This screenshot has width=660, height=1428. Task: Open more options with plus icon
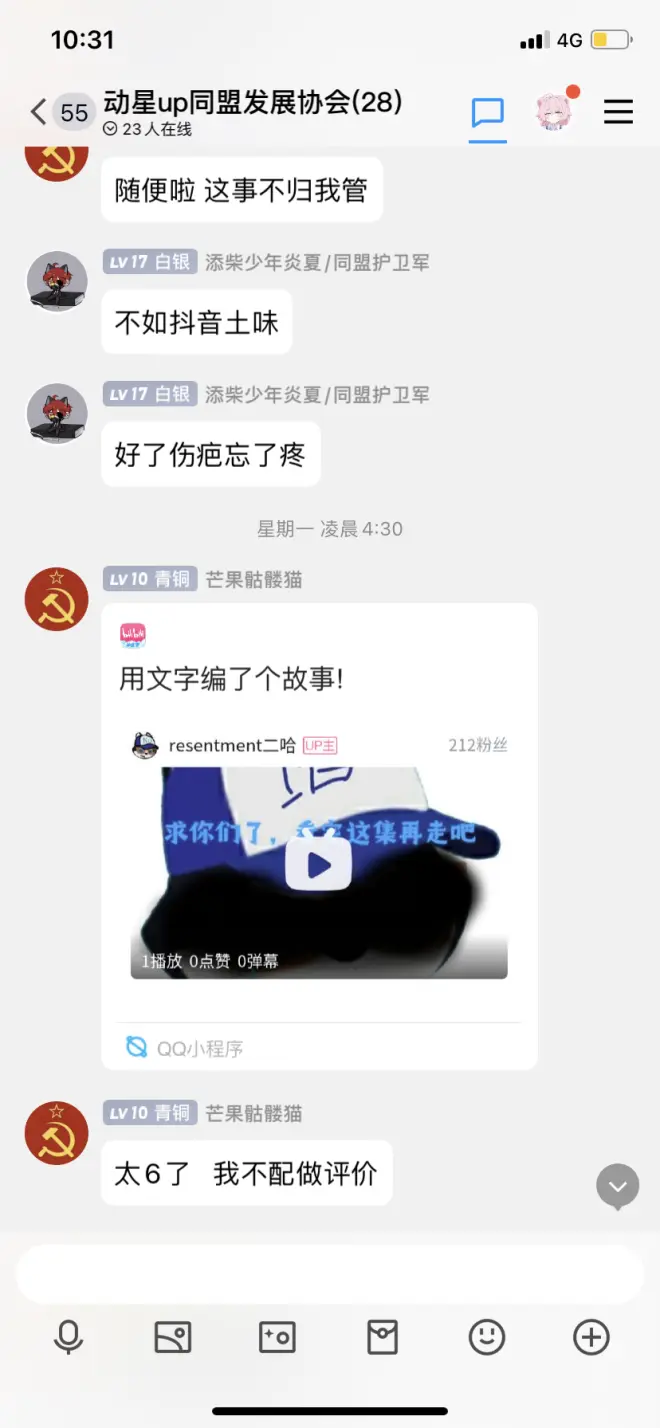(x=591, y=1337)
